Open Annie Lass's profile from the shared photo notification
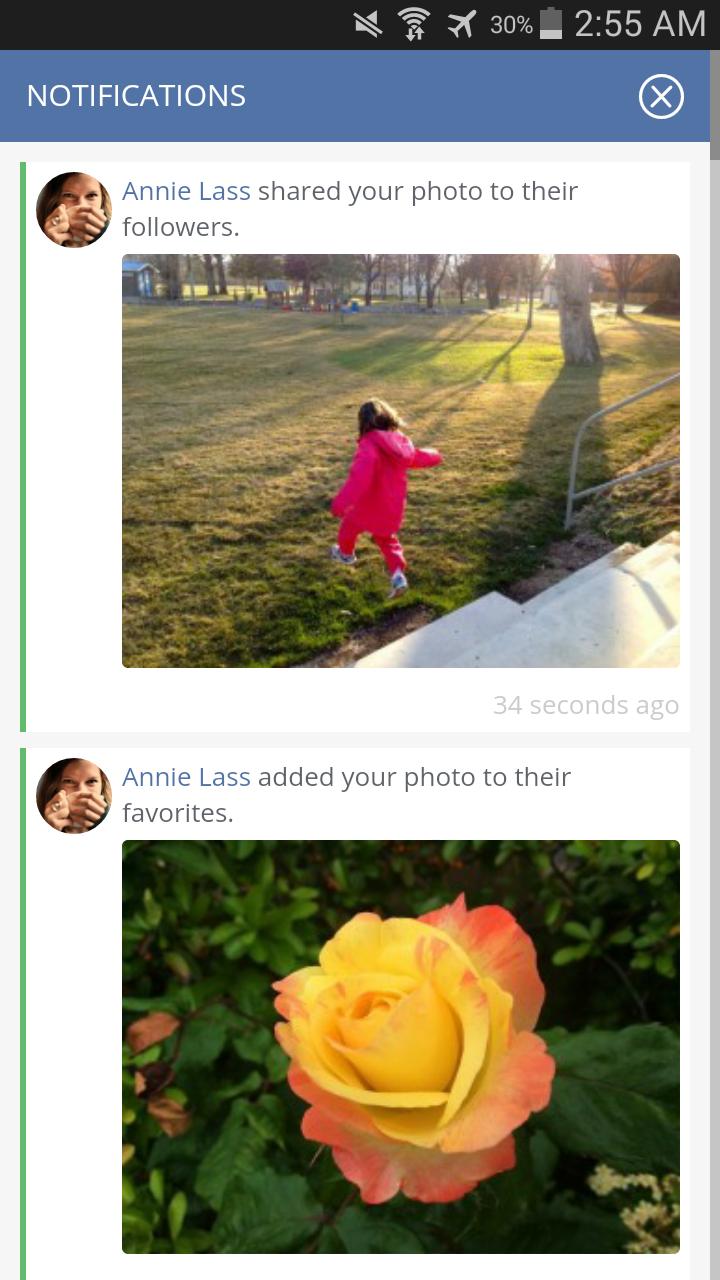The width and height of the screenshot is (720, 1280). point(186,190)
